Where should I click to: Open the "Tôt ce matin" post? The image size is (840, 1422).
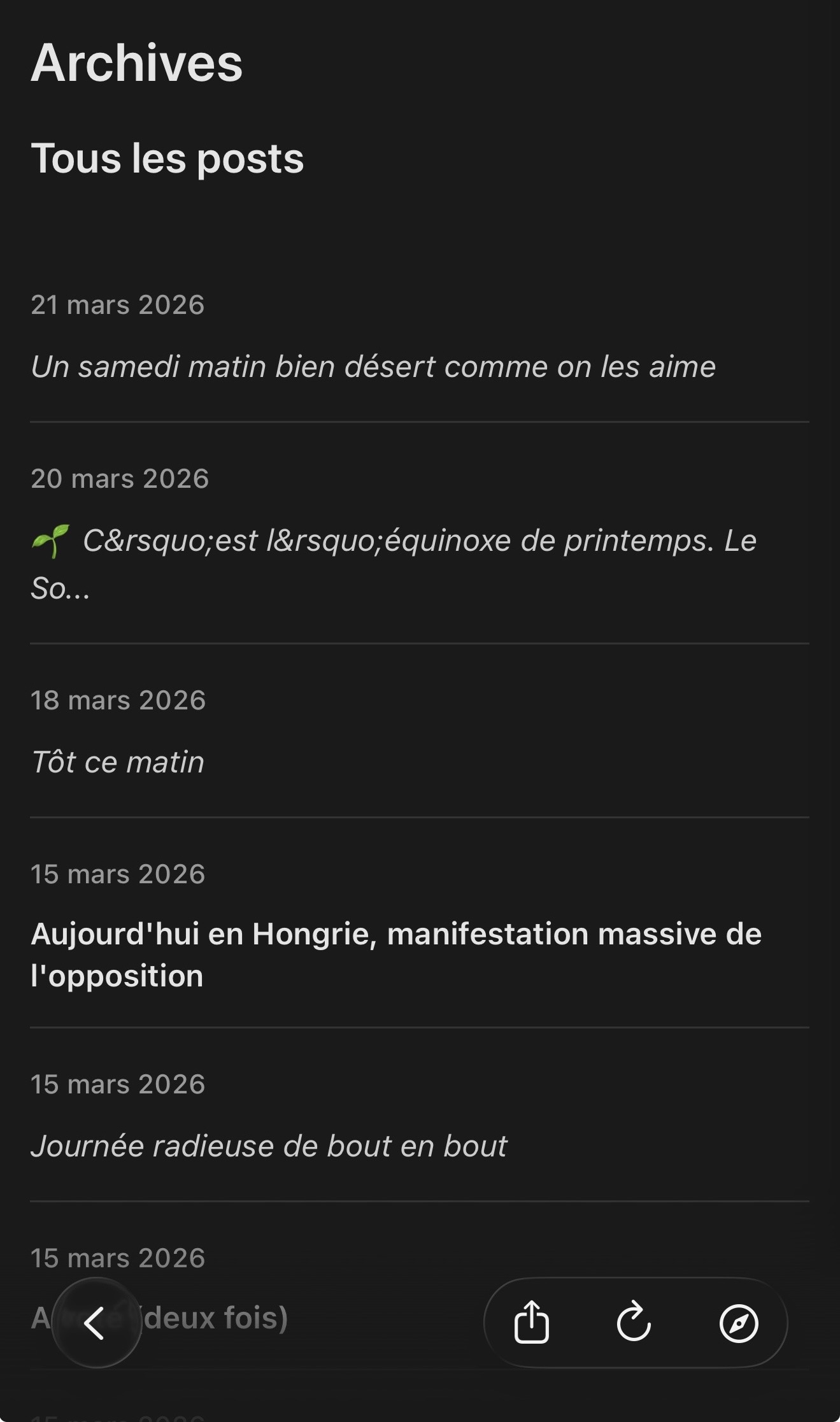[x=118, y=762]
